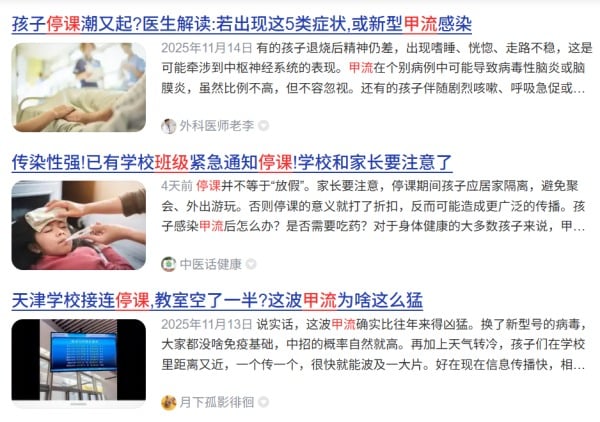
Task: Open article "传染性强!已有学校班级紧急通知停课"
Action: (232, 162)
